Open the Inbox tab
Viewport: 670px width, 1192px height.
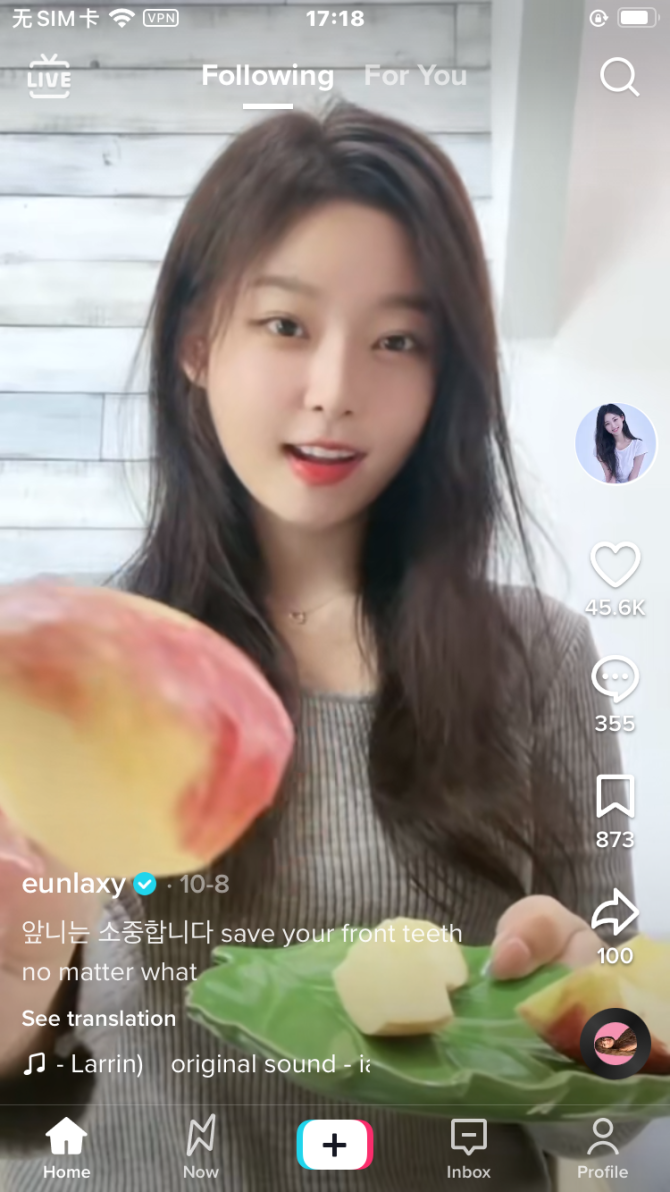coord(468,1148)
